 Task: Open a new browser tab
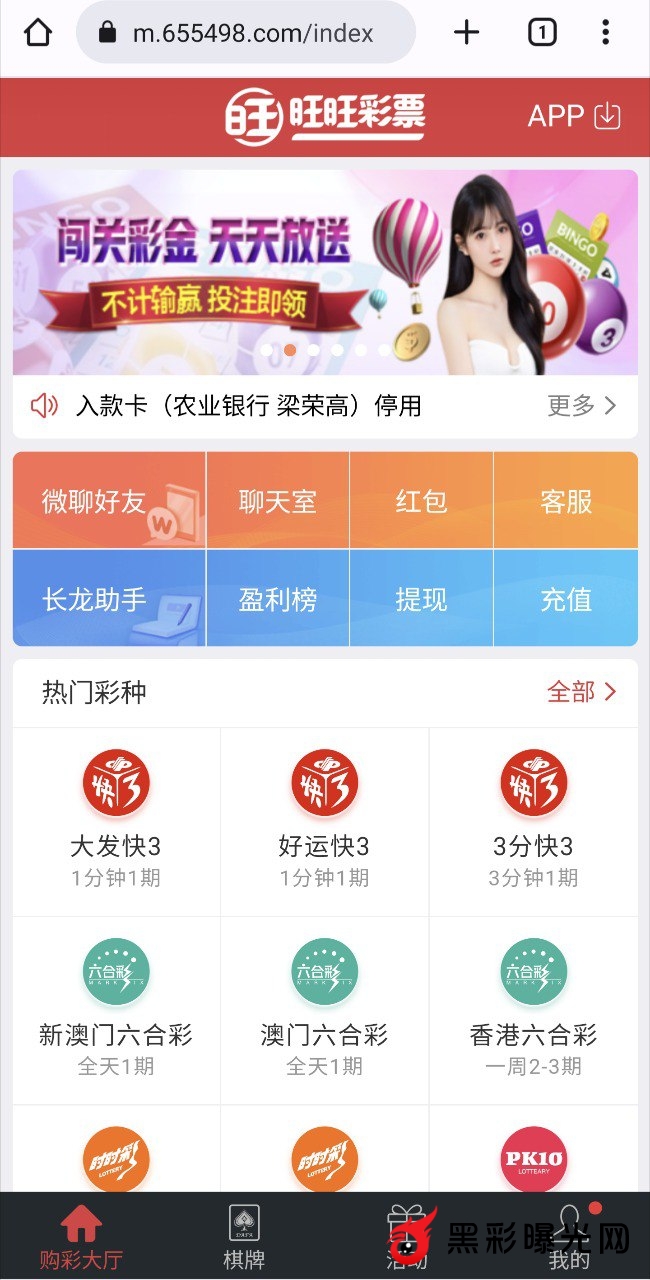click(x=466, y=33)
